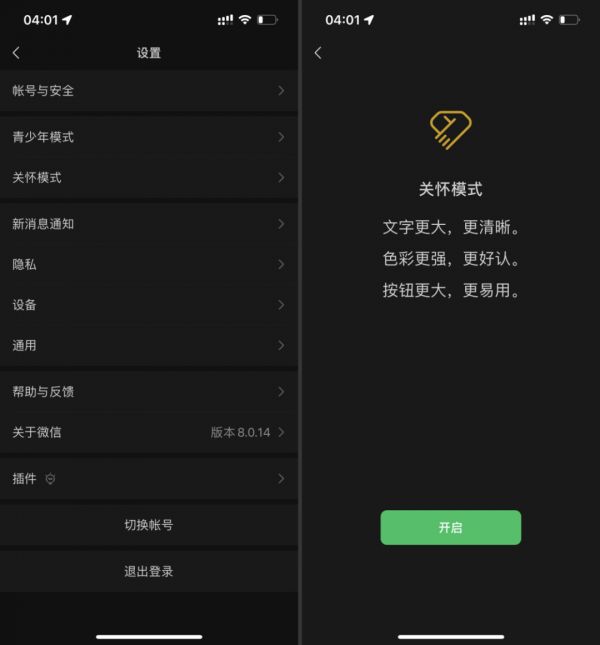Viewport: 600px width, 645px height.
Task: Open 隐私 settings
Action: [x=148, y=264]
